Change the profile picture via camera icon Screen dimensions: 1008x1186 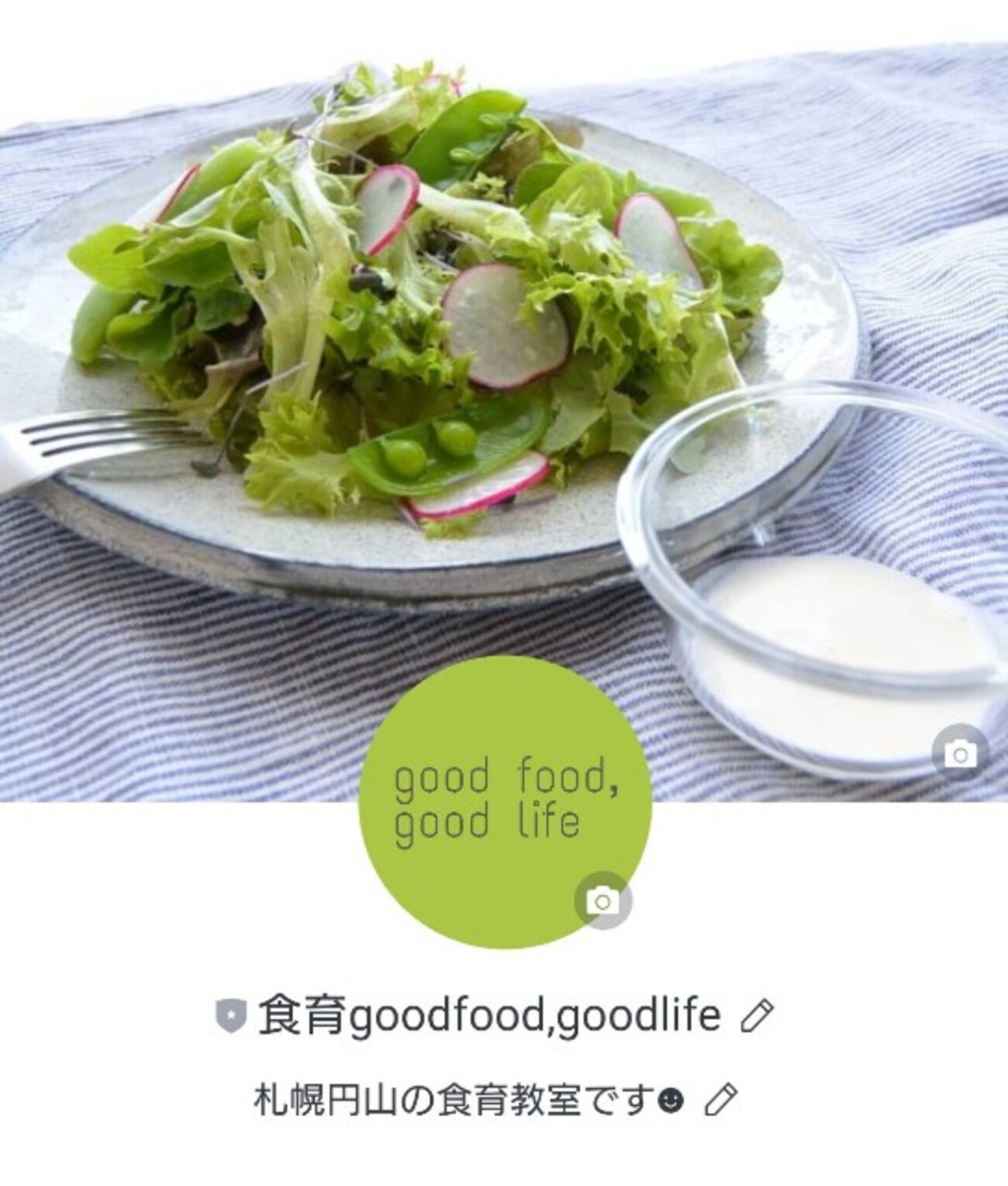(603, 901)
